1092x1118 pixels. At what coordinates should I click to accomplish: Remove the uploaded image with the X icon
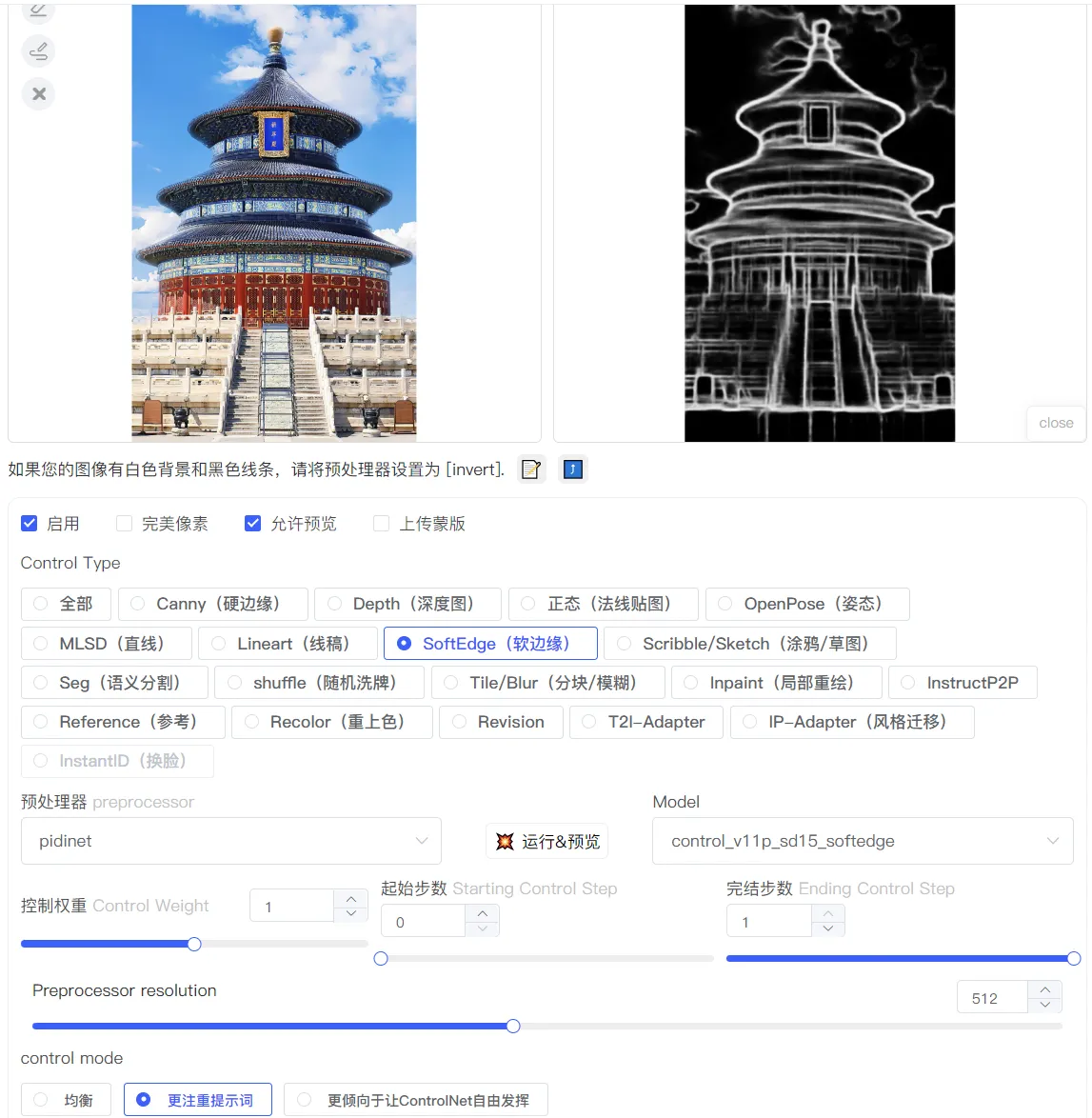[38, 94]
